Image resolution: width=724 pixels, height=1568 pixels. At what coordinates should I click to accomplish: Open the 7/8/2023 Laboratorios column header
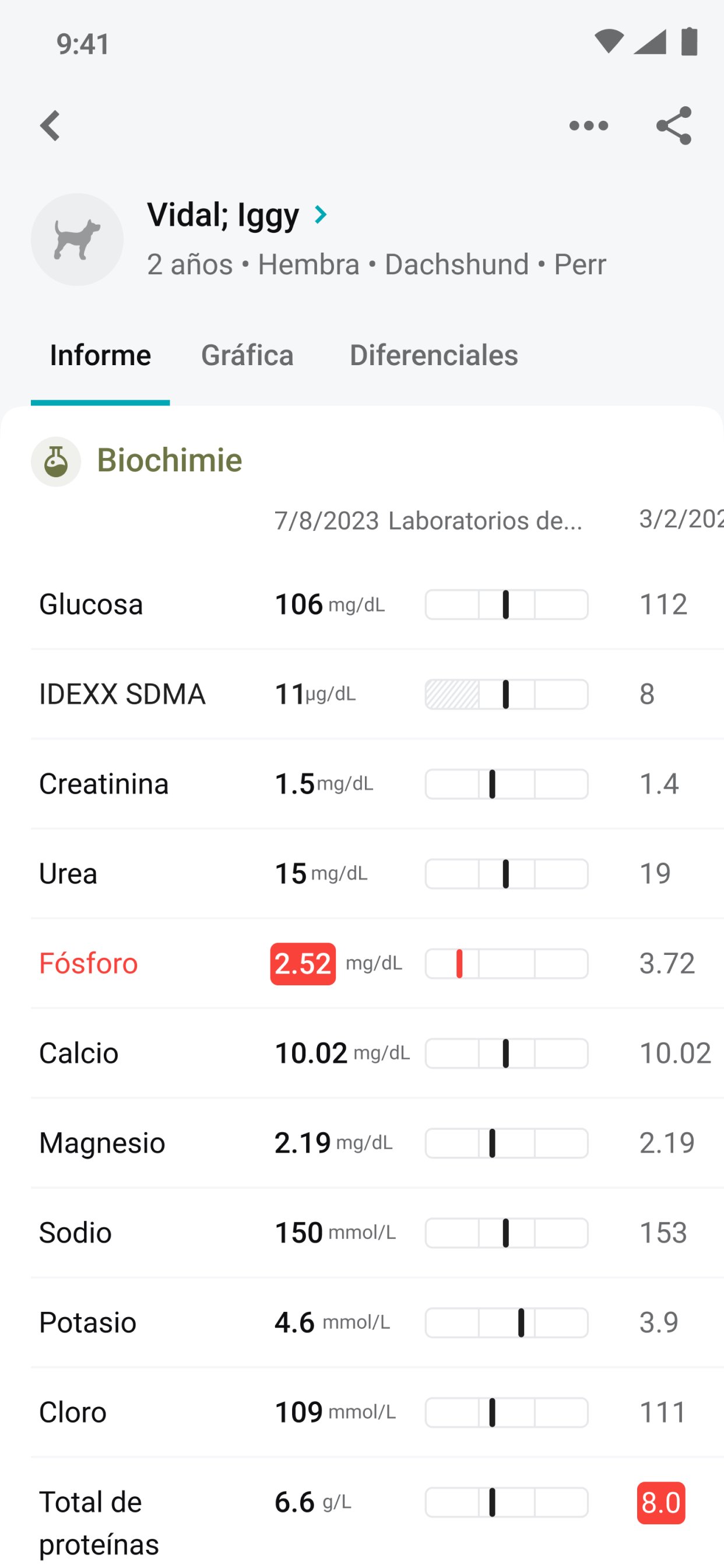426,521
